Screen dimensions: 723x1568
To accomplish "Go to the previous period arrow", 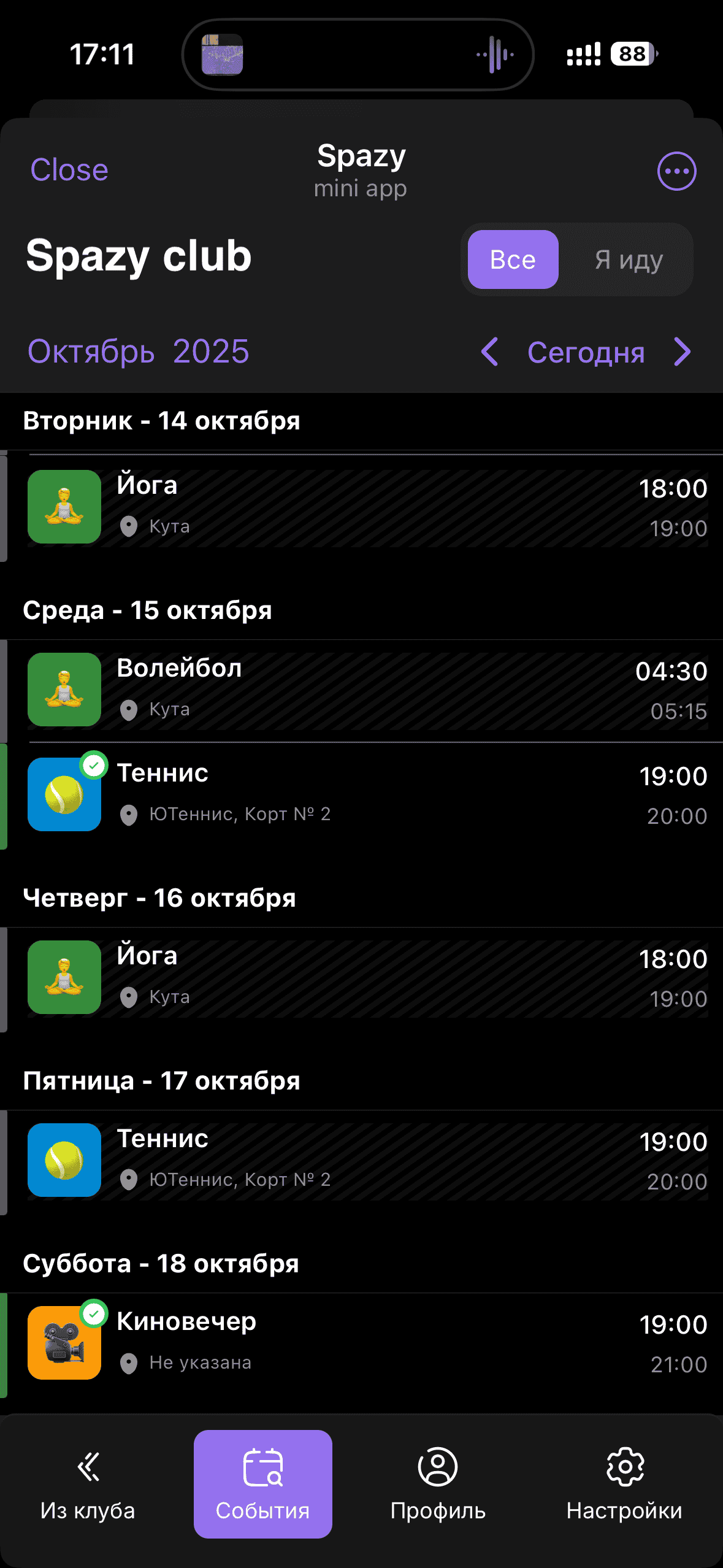I will pyautogui.click(x=489, y=352).
